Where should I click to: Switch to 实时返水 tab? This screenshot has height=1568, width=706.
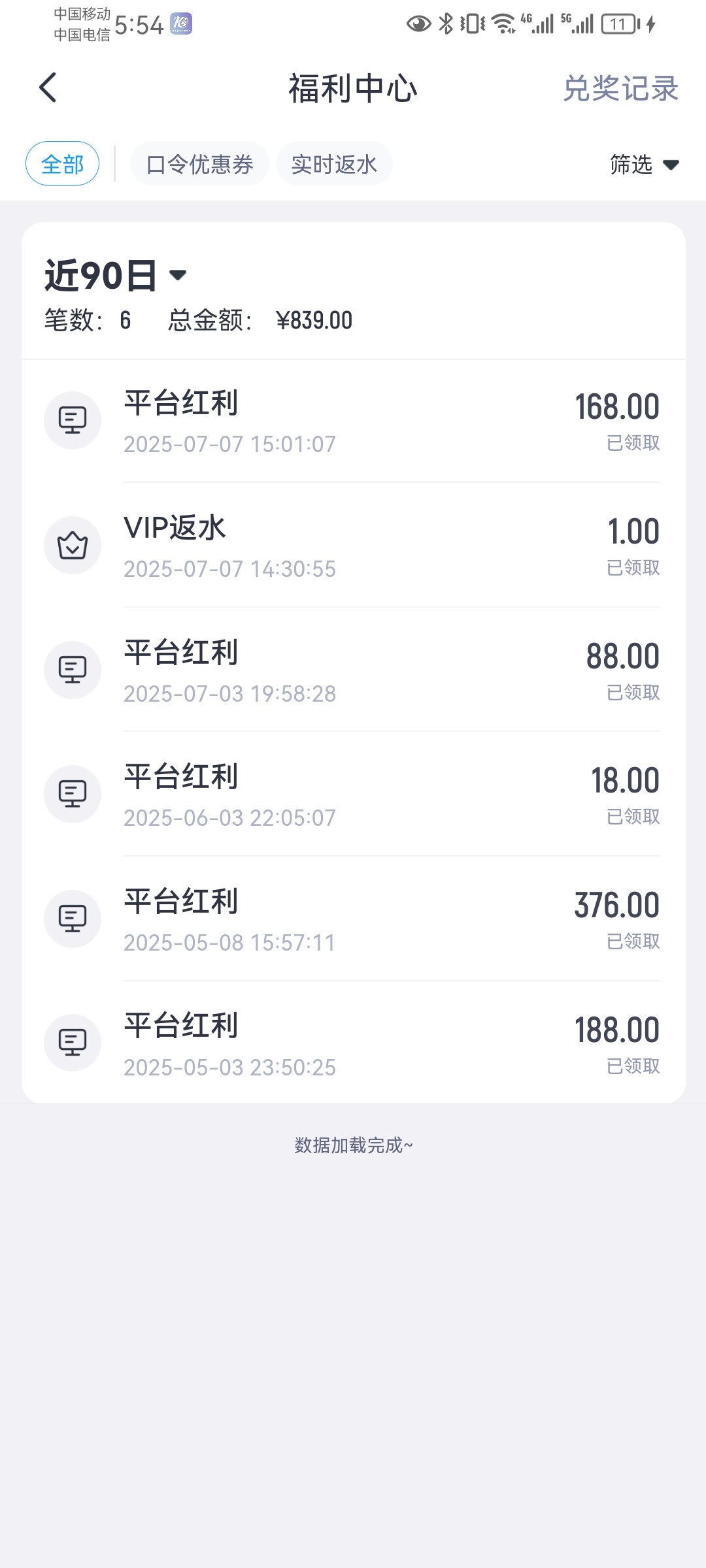point(334,164)
